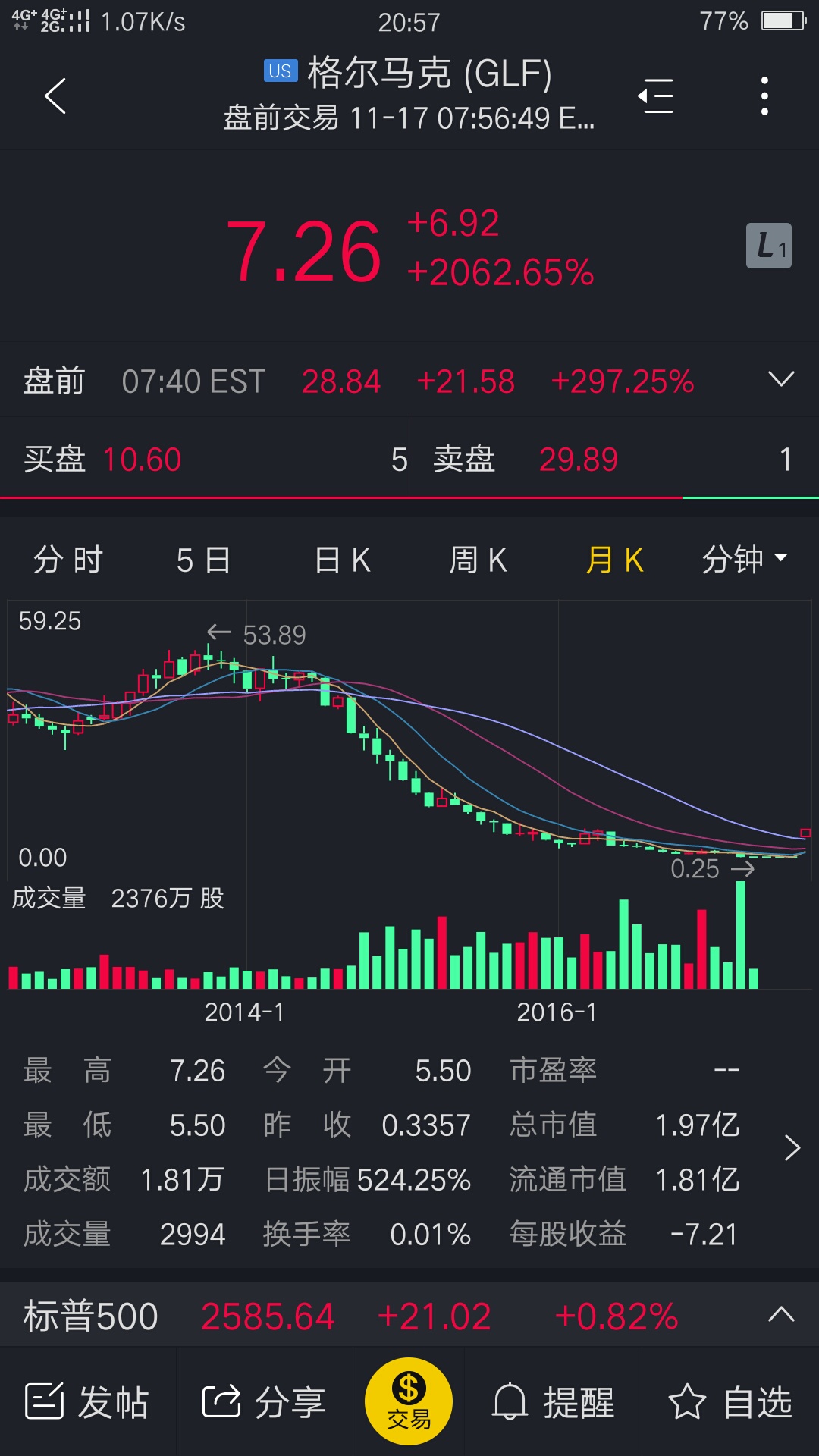Open the stock list drawer icon
Viewport: 819px width, 1456px height.
tap(656, 96)
